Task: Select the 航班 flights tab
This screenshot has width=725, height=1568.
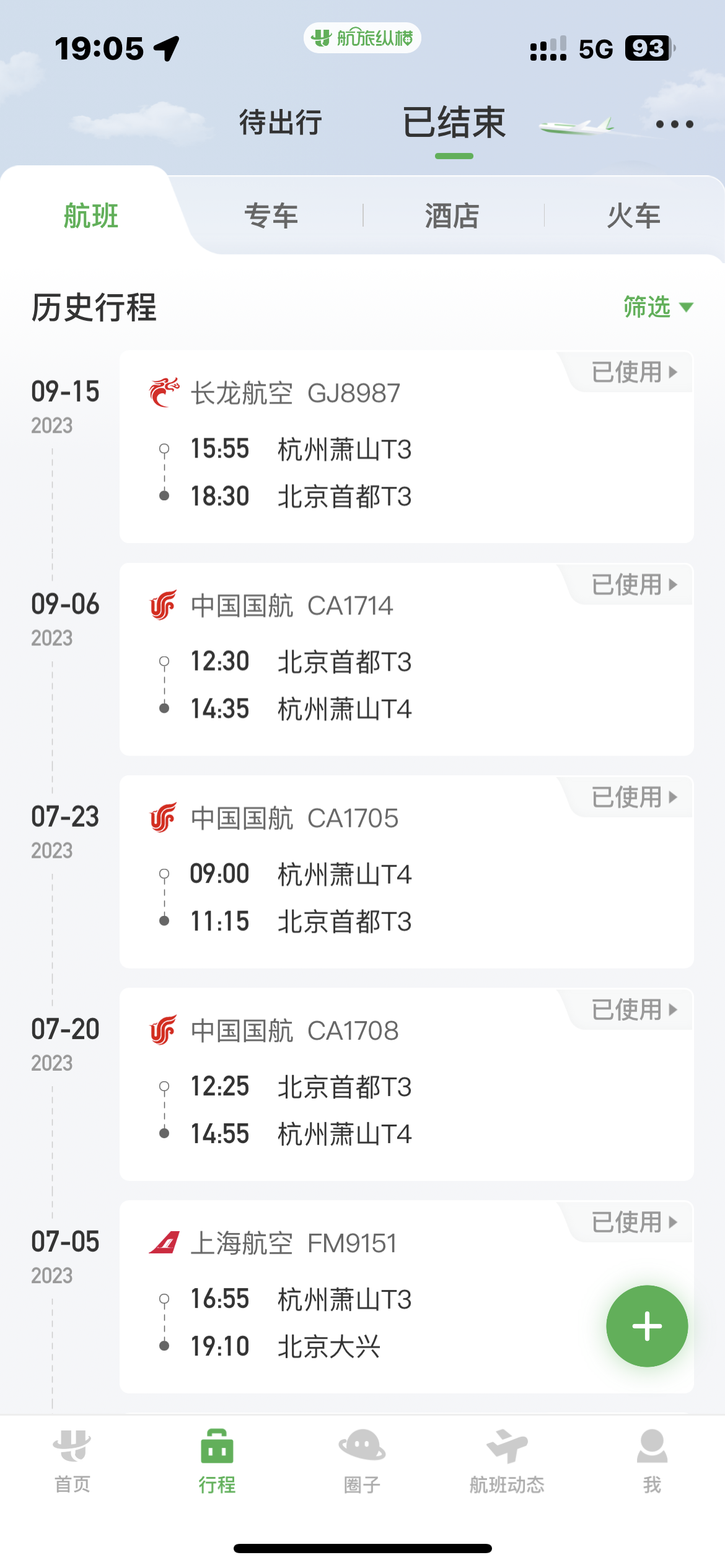Action: tap(91, 216)
